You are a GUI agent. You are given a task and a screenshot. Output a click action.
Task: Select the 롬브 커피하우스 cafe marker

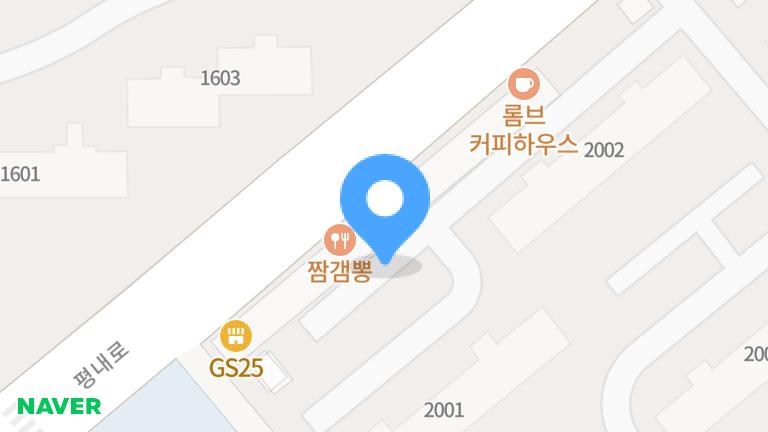click(x=523, y=83)
